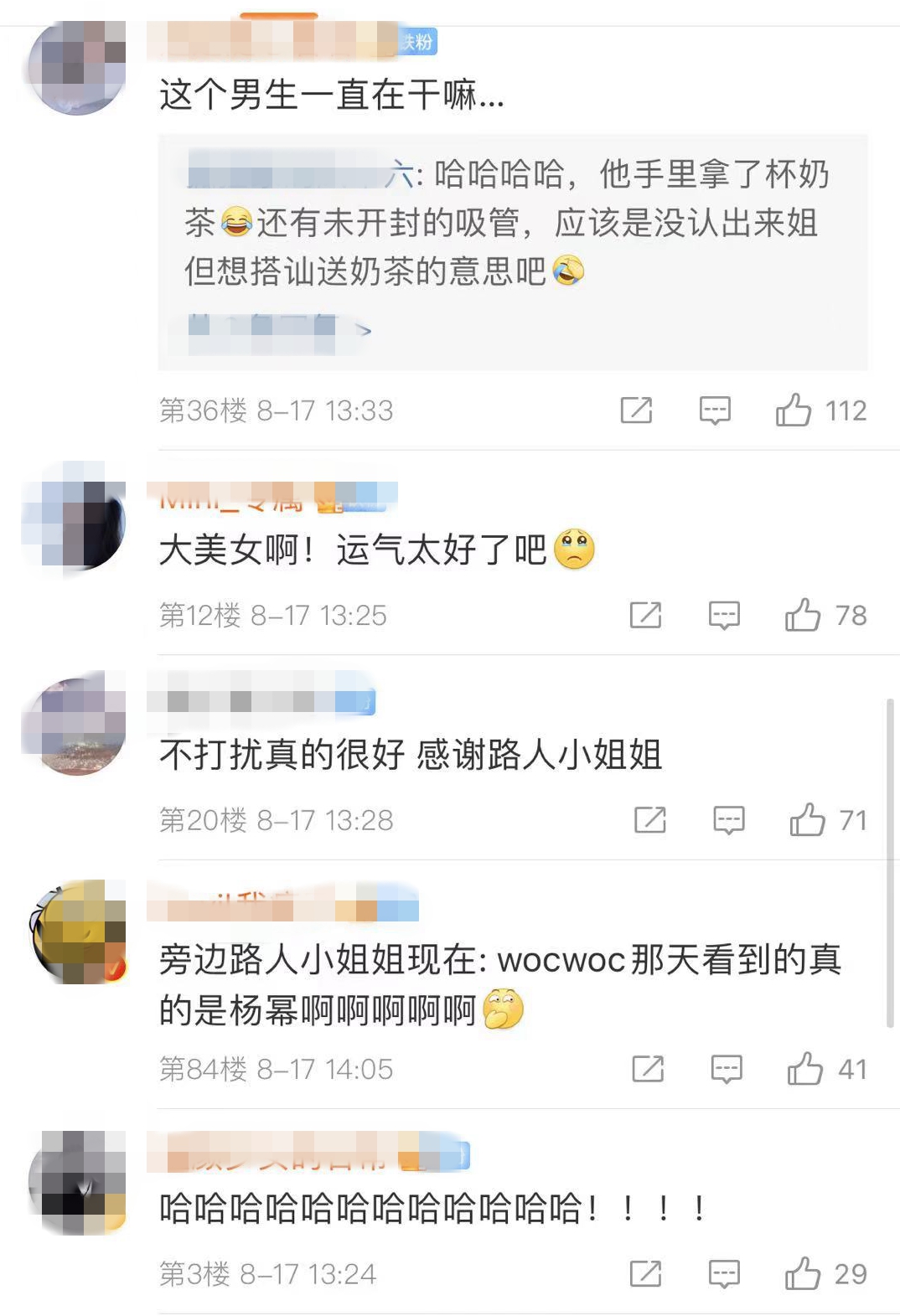Click comment bubble icon on floor 84

726,1068
